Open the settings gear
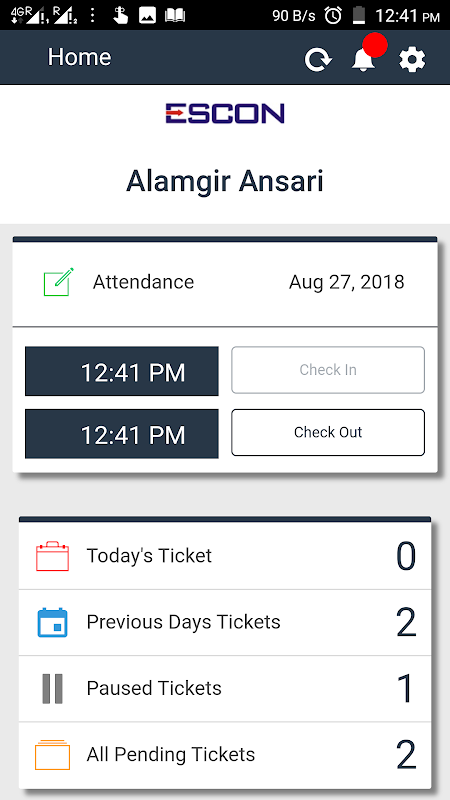Viewport: 450px width, 800px height. 412,60
